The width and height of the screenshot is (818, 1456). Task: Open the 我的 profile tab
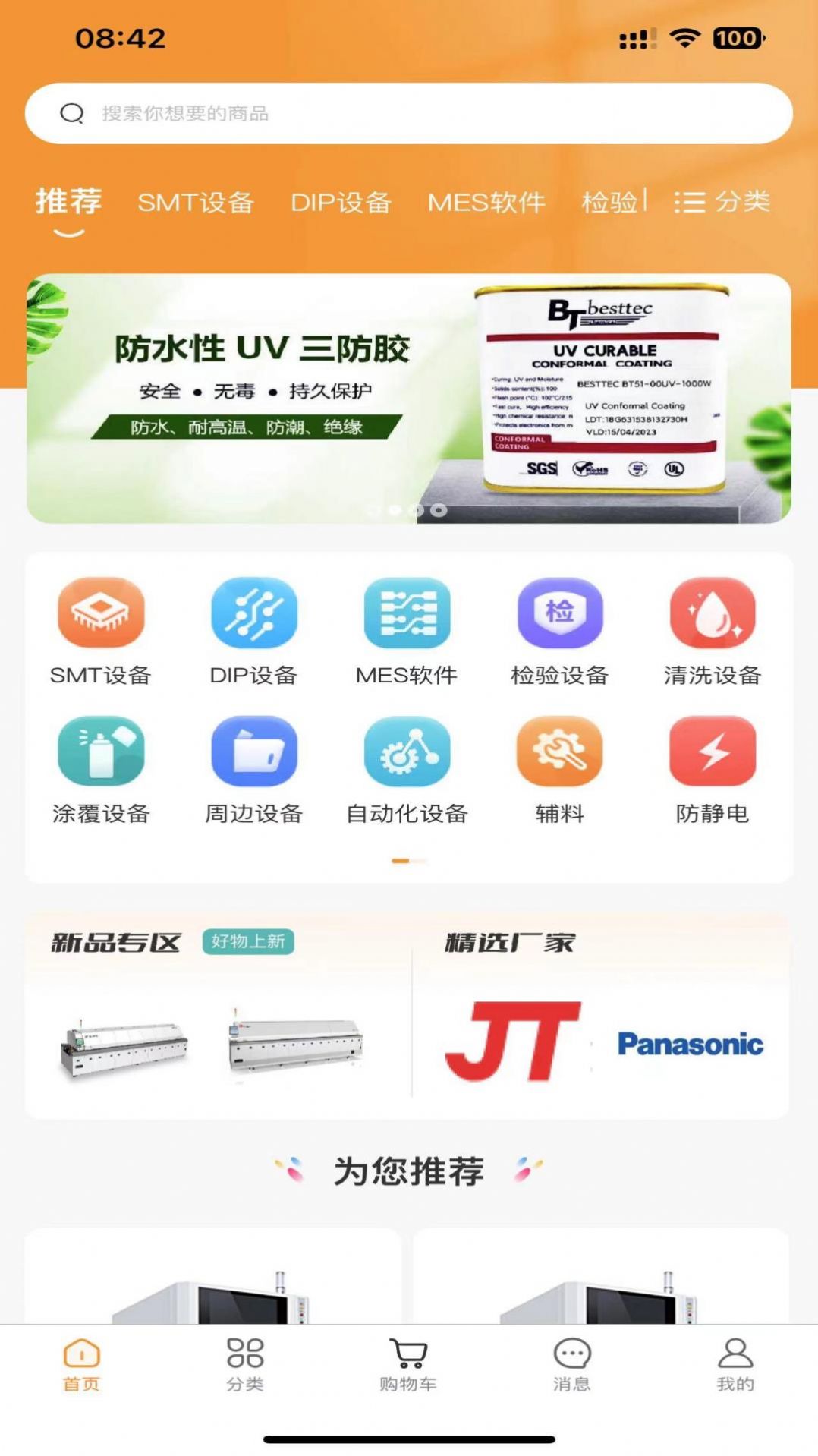(735, 1366)
